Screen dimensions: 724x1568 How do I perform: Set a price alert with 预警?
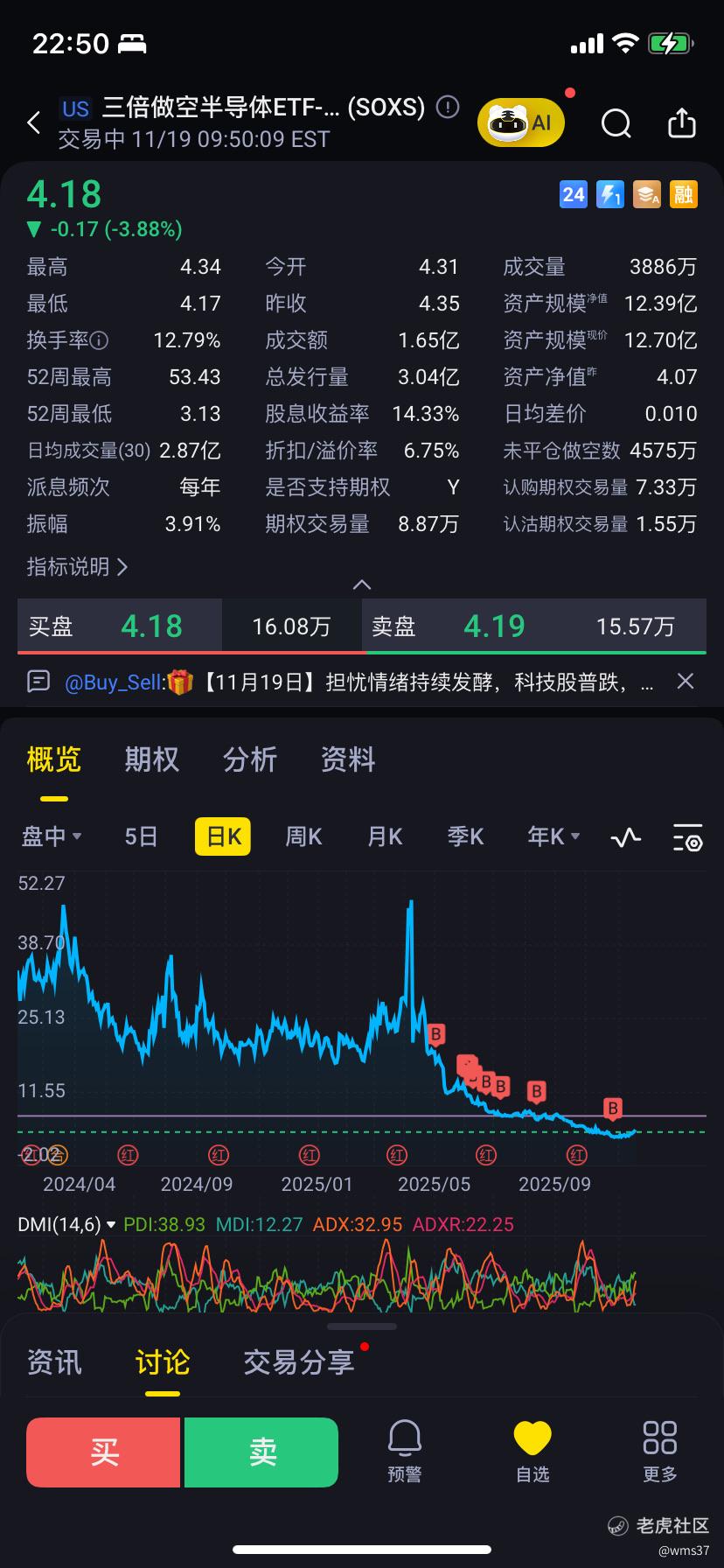[x=404, y=1452]
